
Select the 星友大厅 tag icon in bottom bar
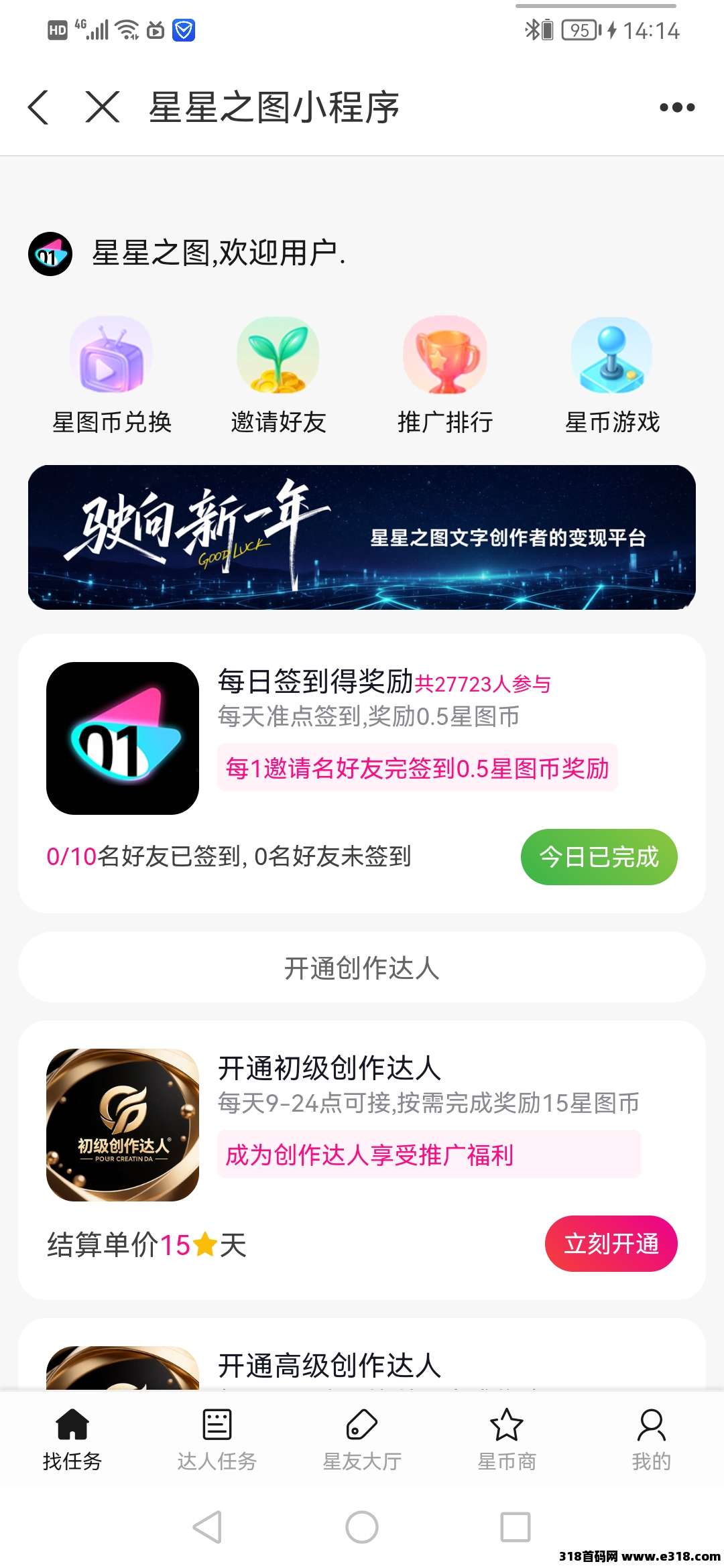coord(361,1426)
